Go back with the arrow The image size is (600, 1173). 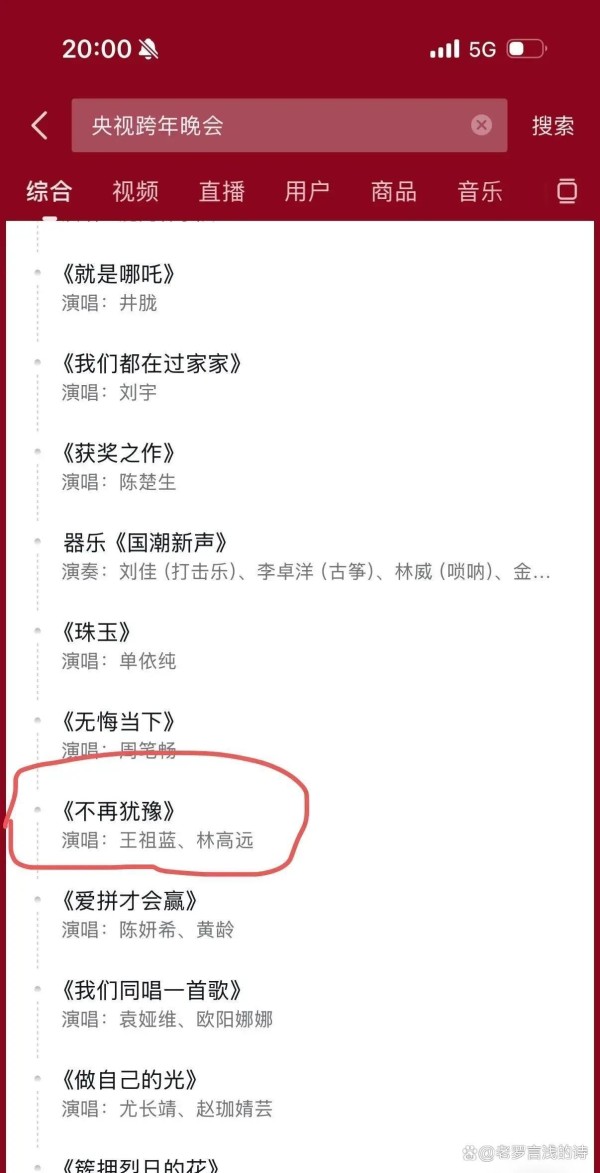39,126
